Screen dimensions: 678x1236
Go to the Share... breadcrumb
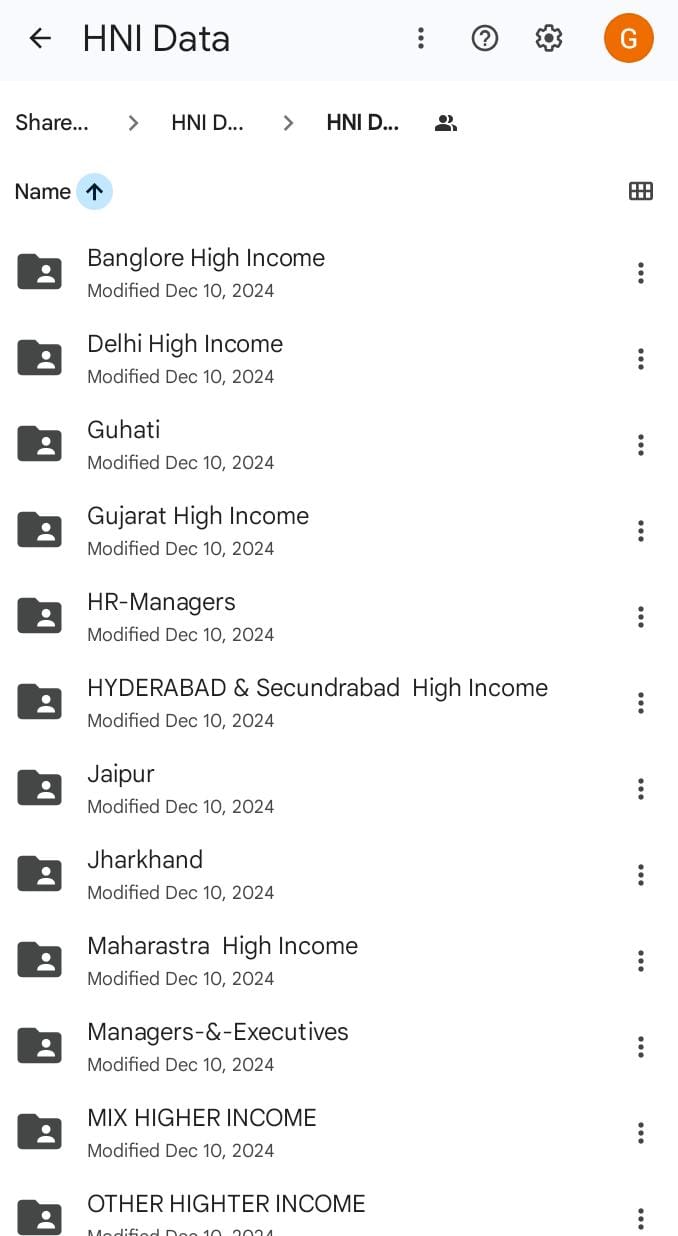click(x=52, y=123)
